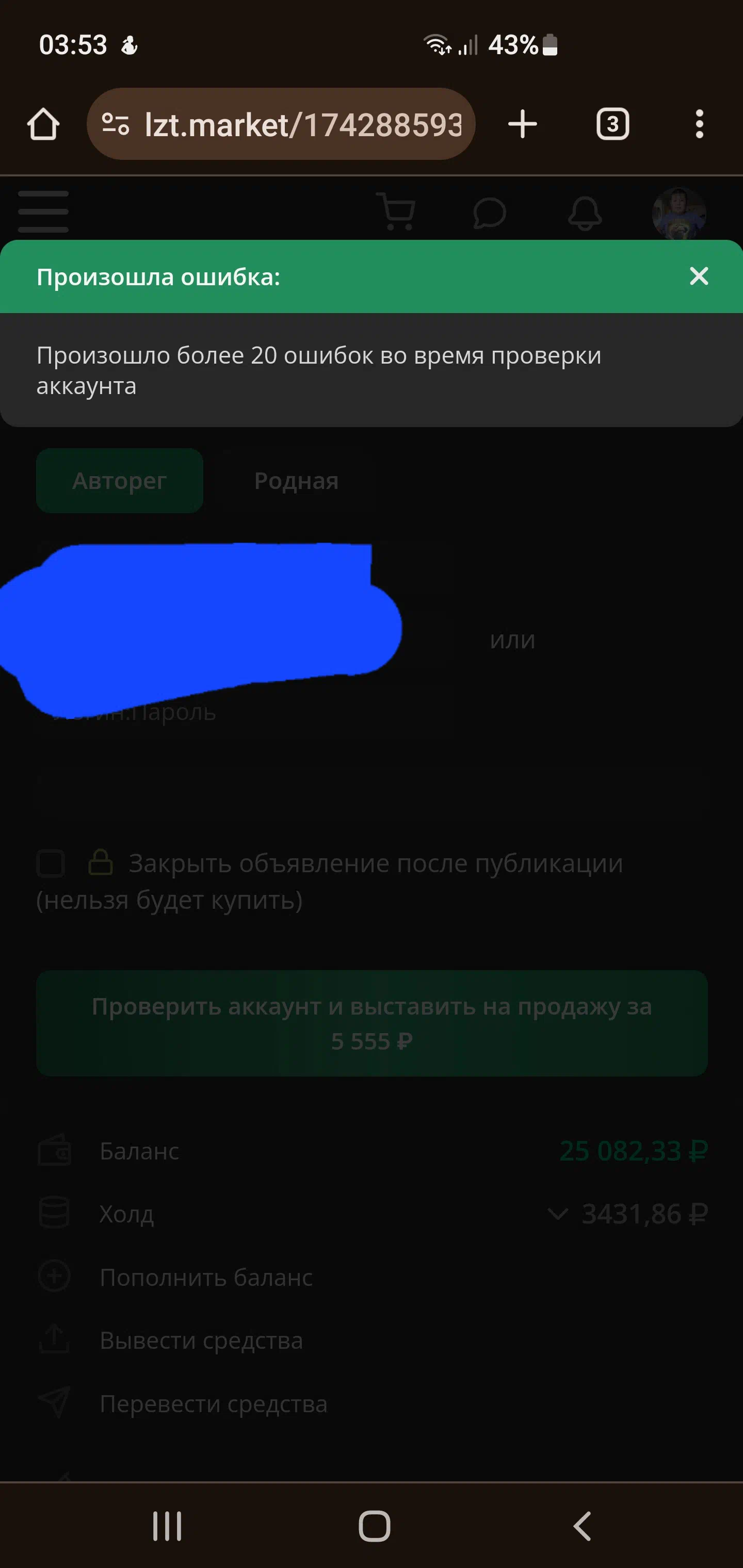The image size is (743, 1568).
Task: Open a new browser tab
Action: [x=523, y=124]
